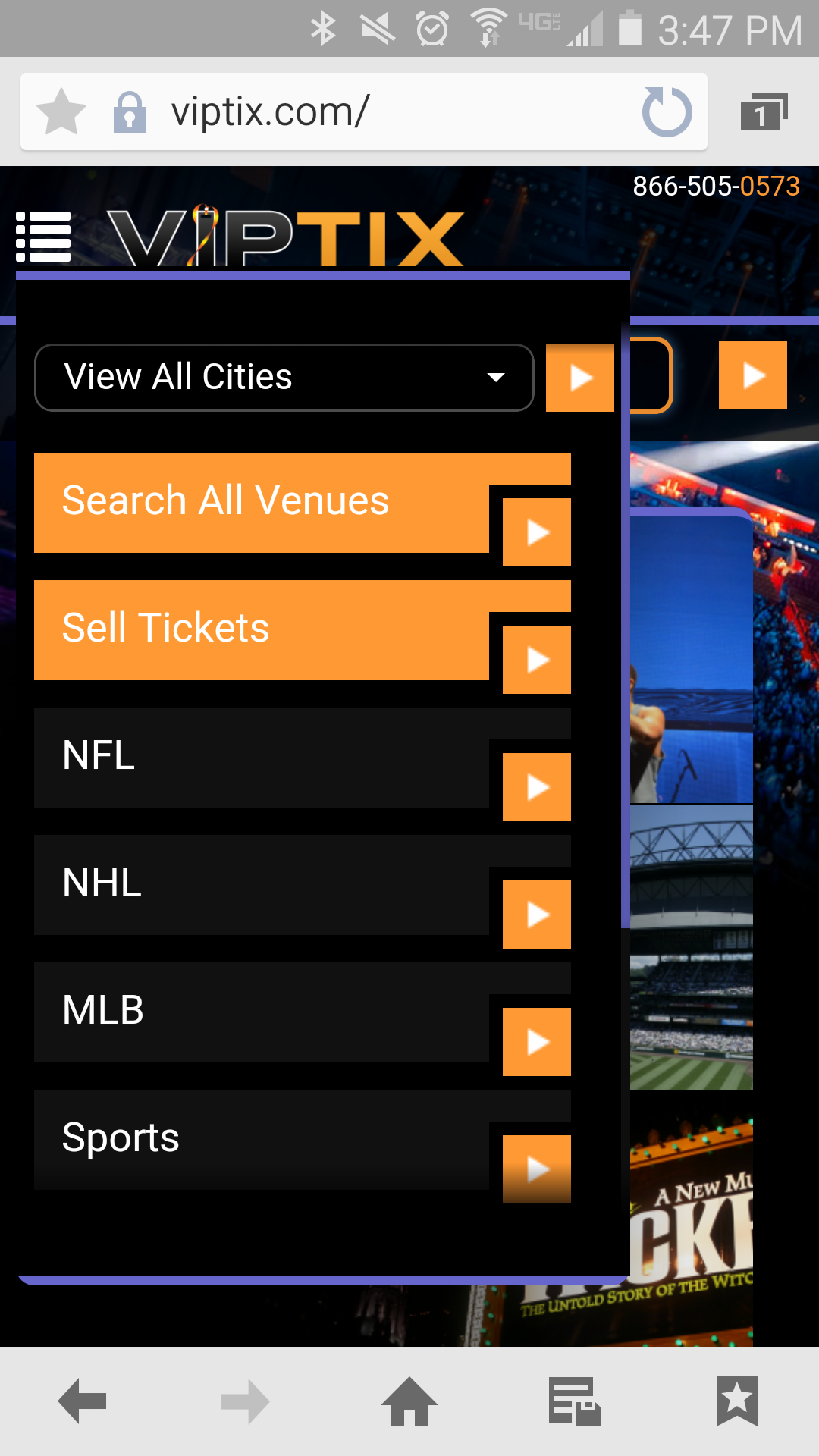Open the NFL tickets category
Viewport: 819px width, 1456px height.
coord(262,758)
